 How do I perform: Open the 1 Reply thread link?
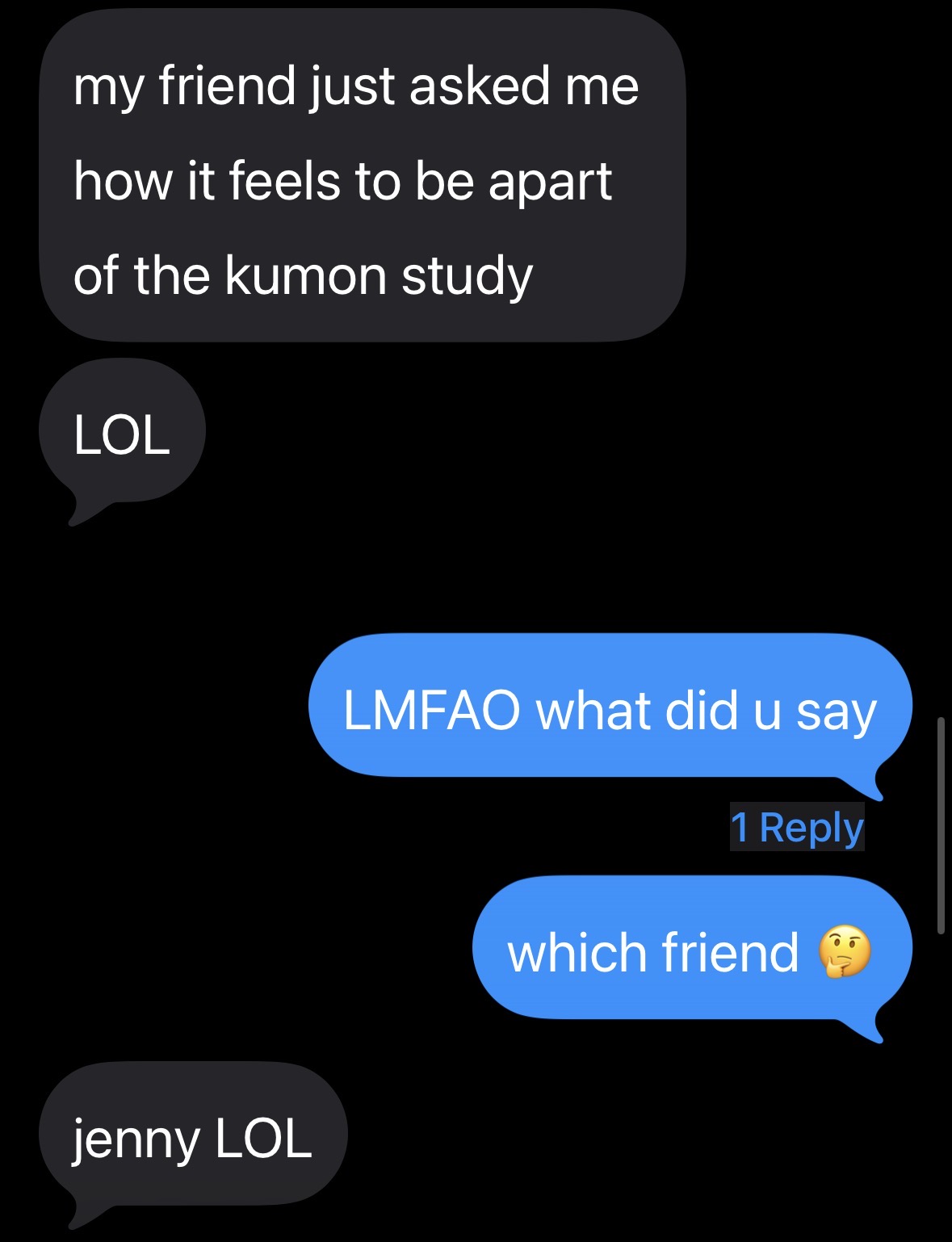[x=796, y=827]
